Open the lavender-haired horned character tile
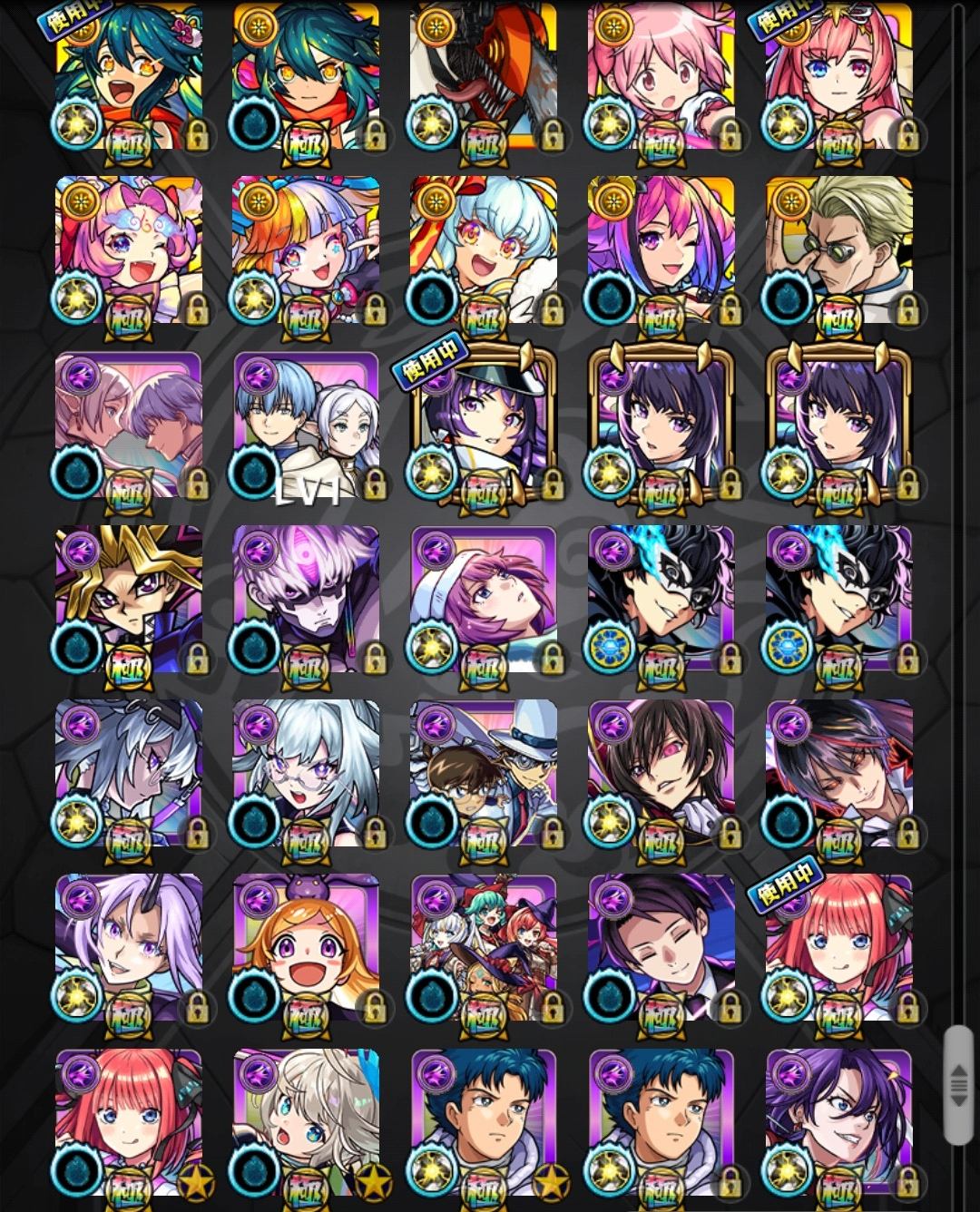 pos(129,948)
